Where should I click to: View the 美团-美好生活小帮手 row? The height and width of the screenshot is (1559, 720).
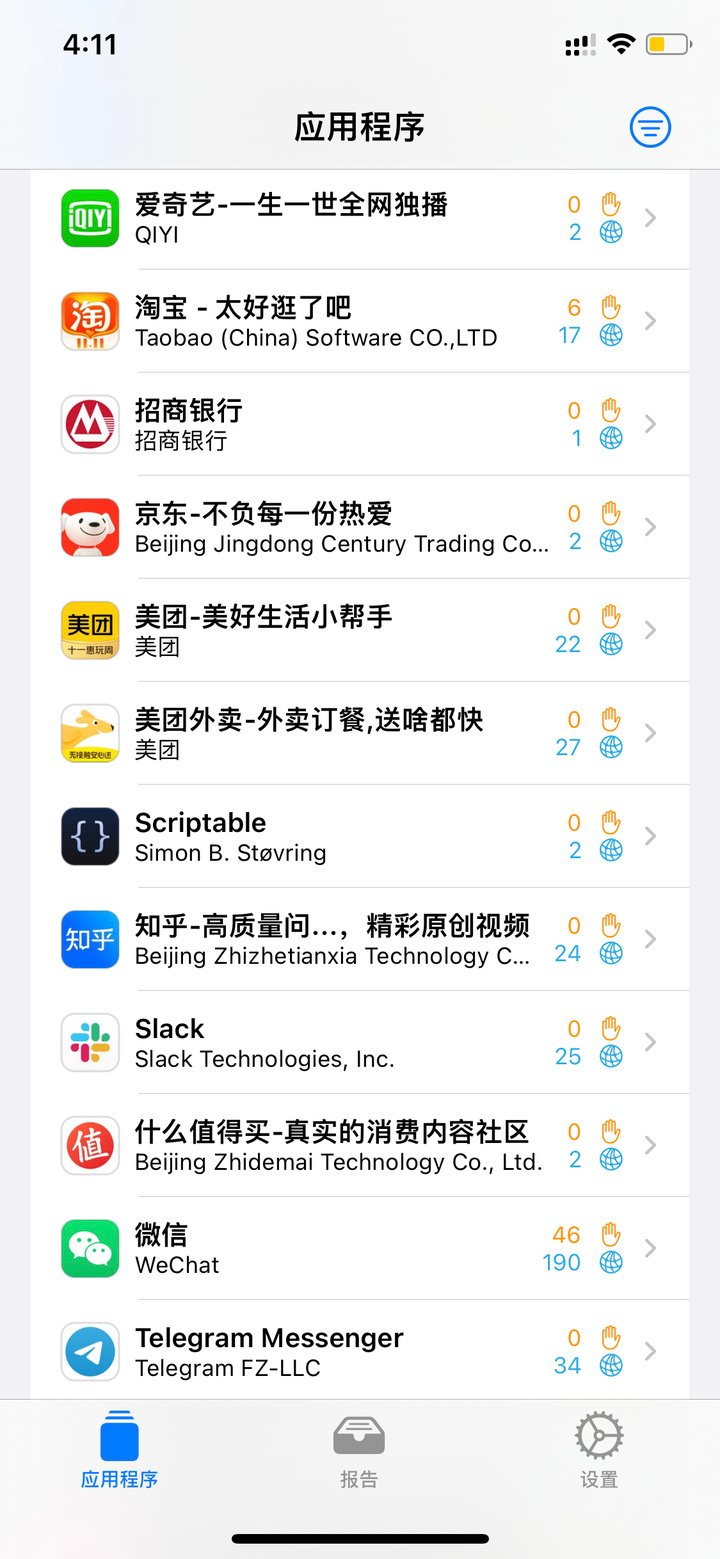[x=360, y=630]
